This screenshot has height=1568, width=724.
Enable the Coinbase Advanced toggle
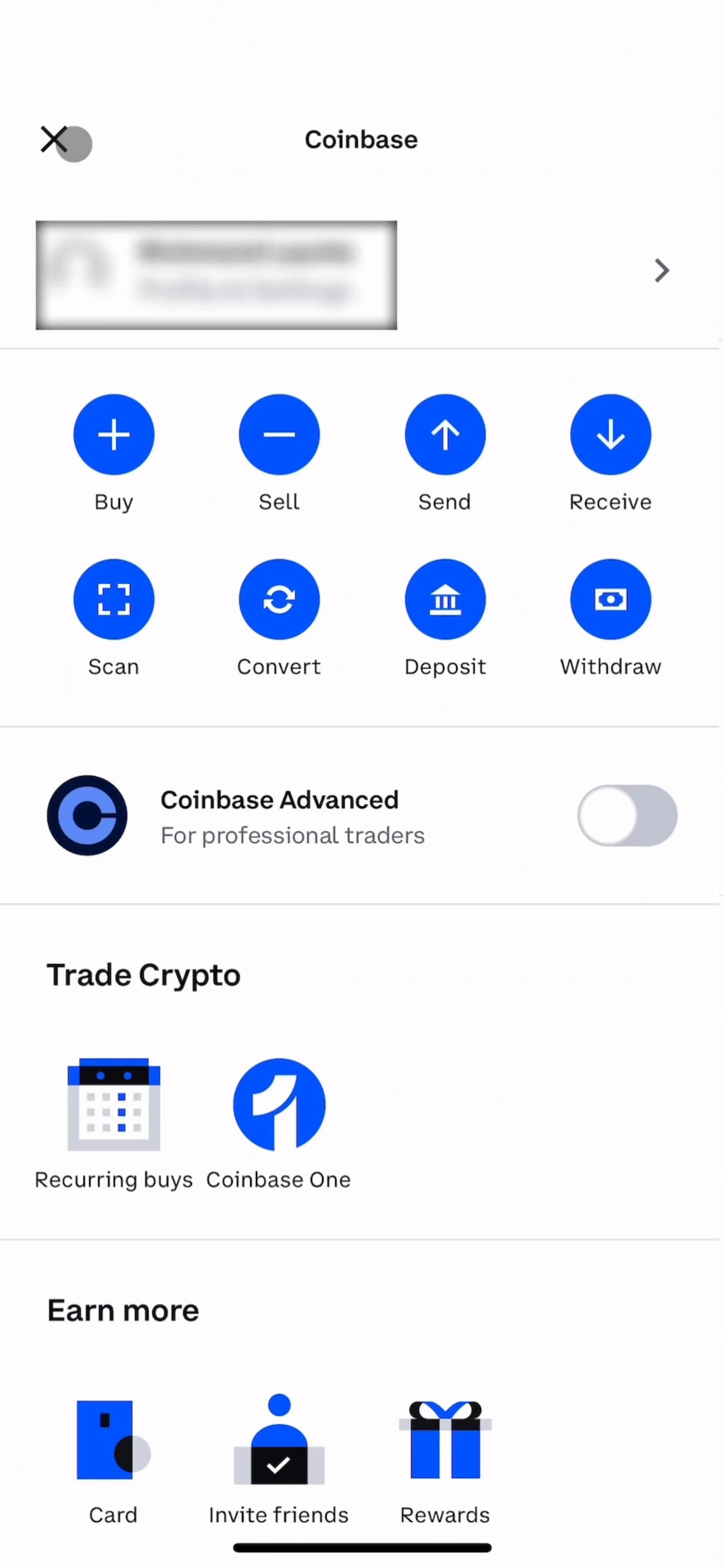click(x=627, y=815)
